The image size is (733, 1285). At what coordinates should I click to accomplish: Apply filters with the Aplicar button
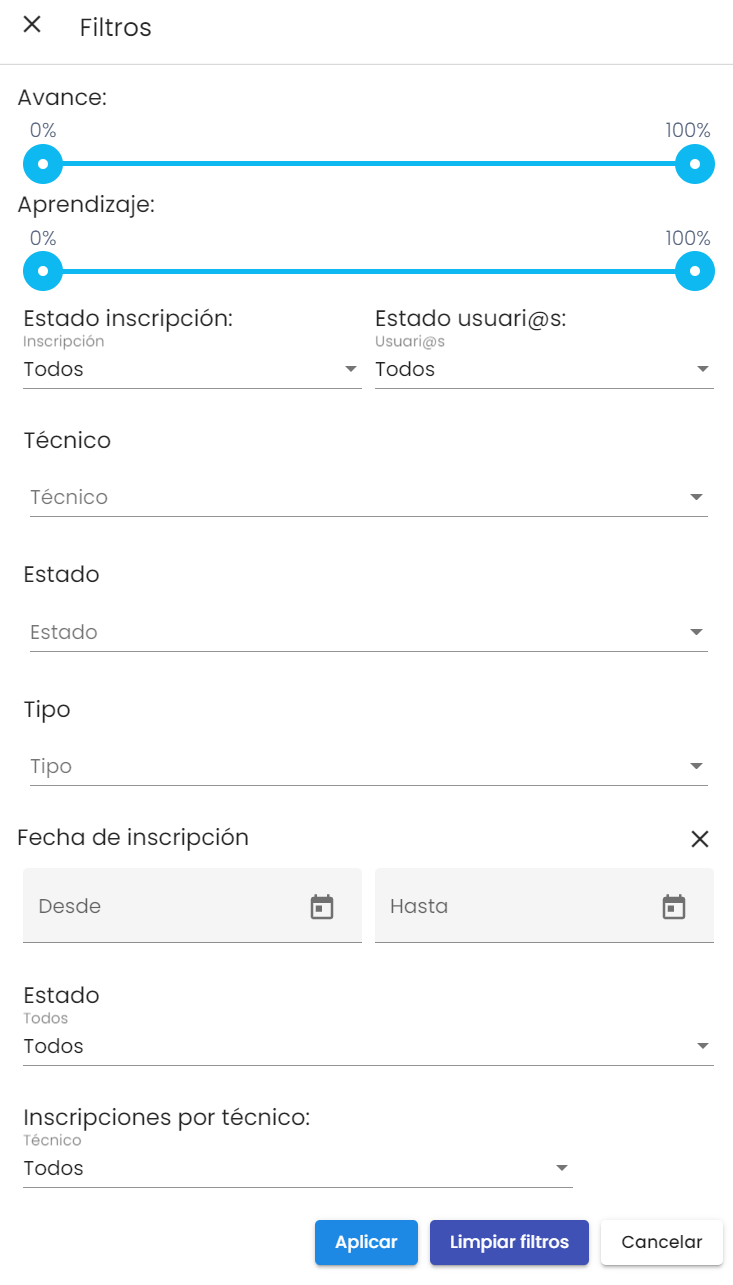tap(366, 1242)
